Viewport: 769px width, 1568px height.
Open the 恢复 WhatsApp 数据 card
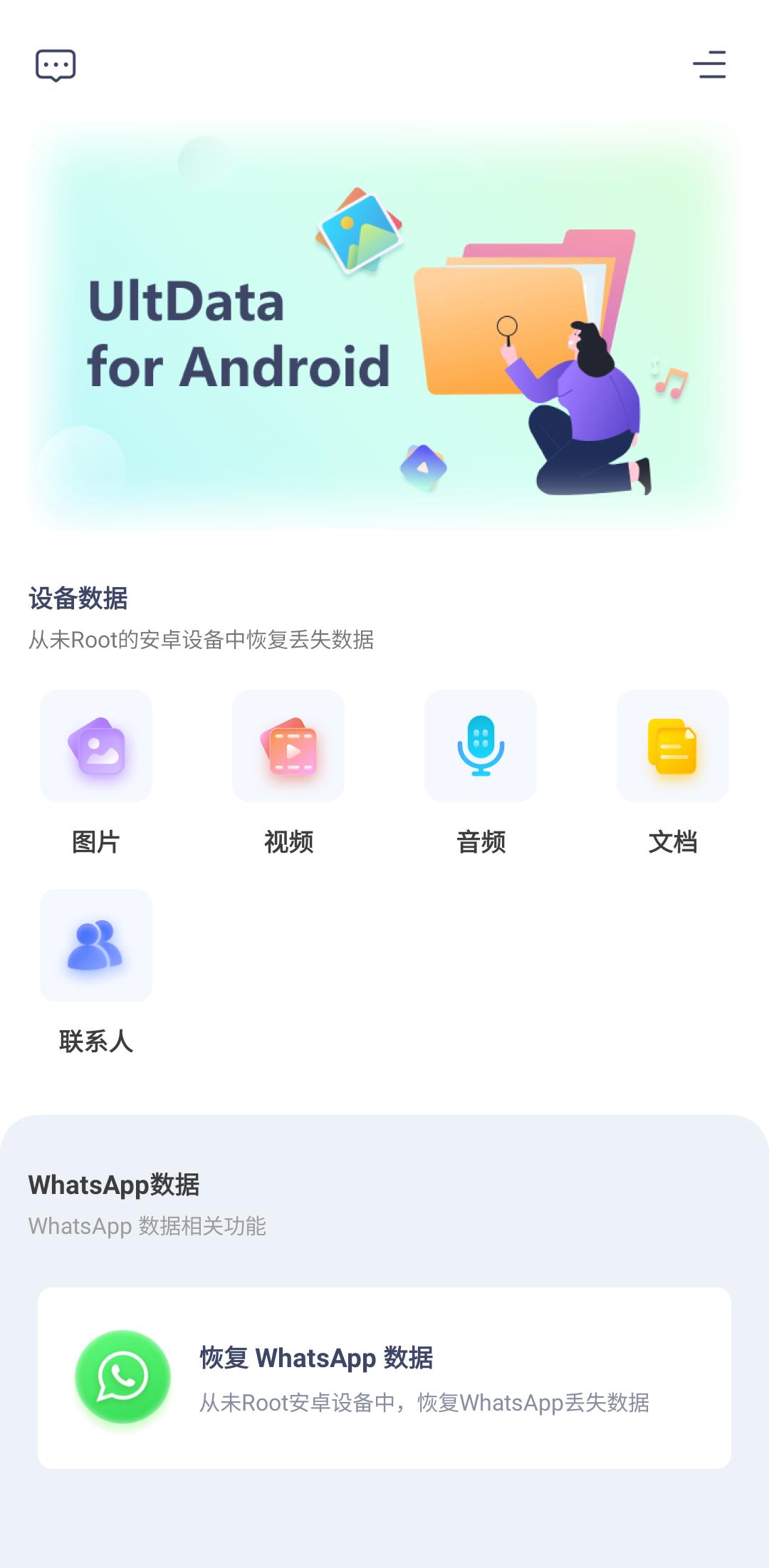[x=384, y=1378]
